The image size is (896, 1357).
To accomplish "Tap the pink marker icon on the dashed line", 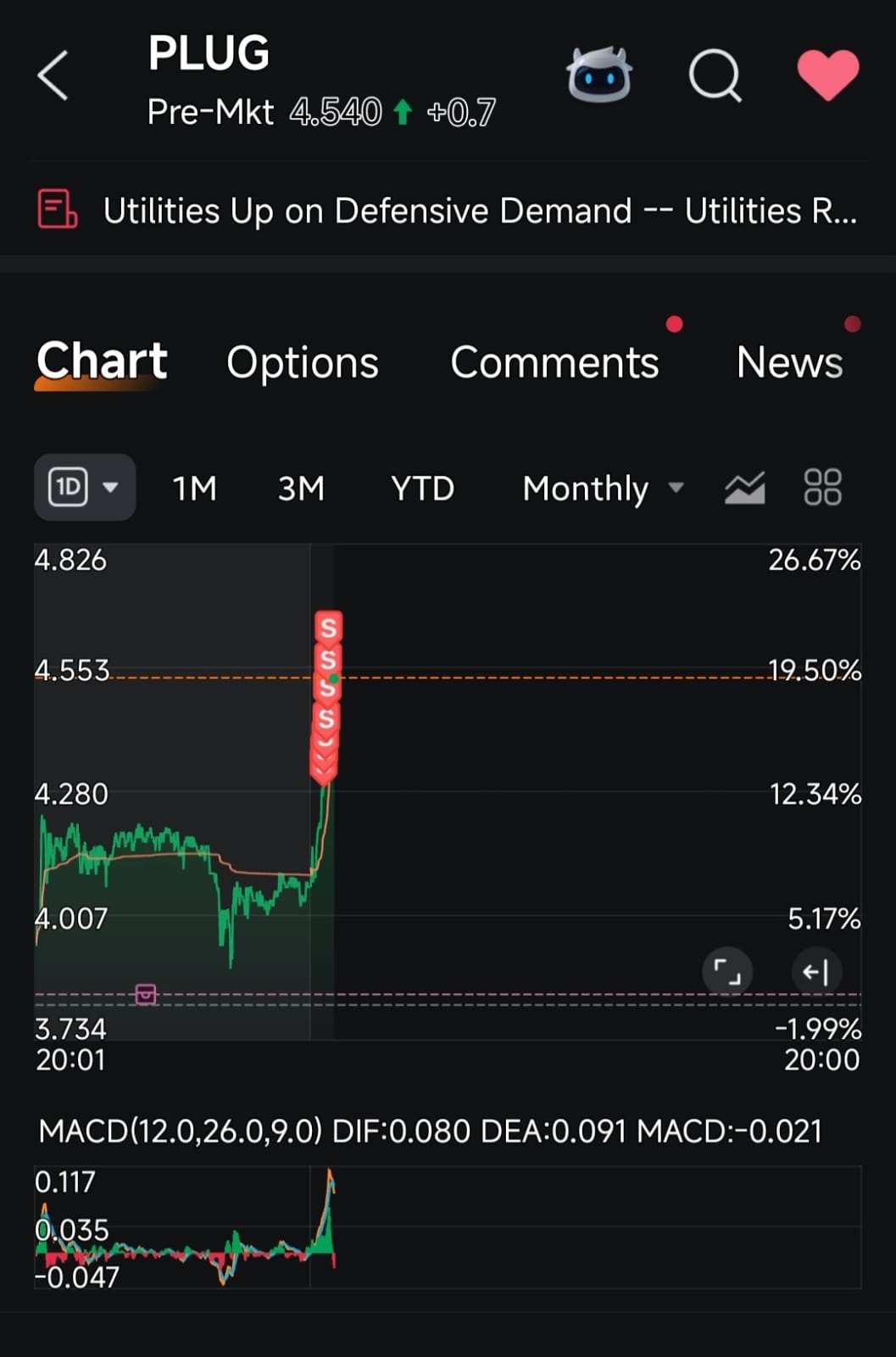I will point(146,994).
